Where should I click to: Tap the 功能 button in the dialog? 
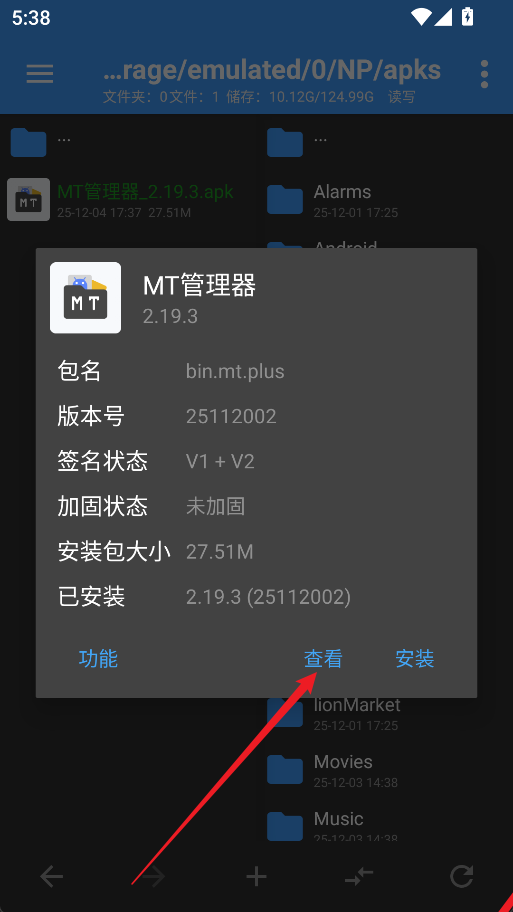(x=98, y=659)
